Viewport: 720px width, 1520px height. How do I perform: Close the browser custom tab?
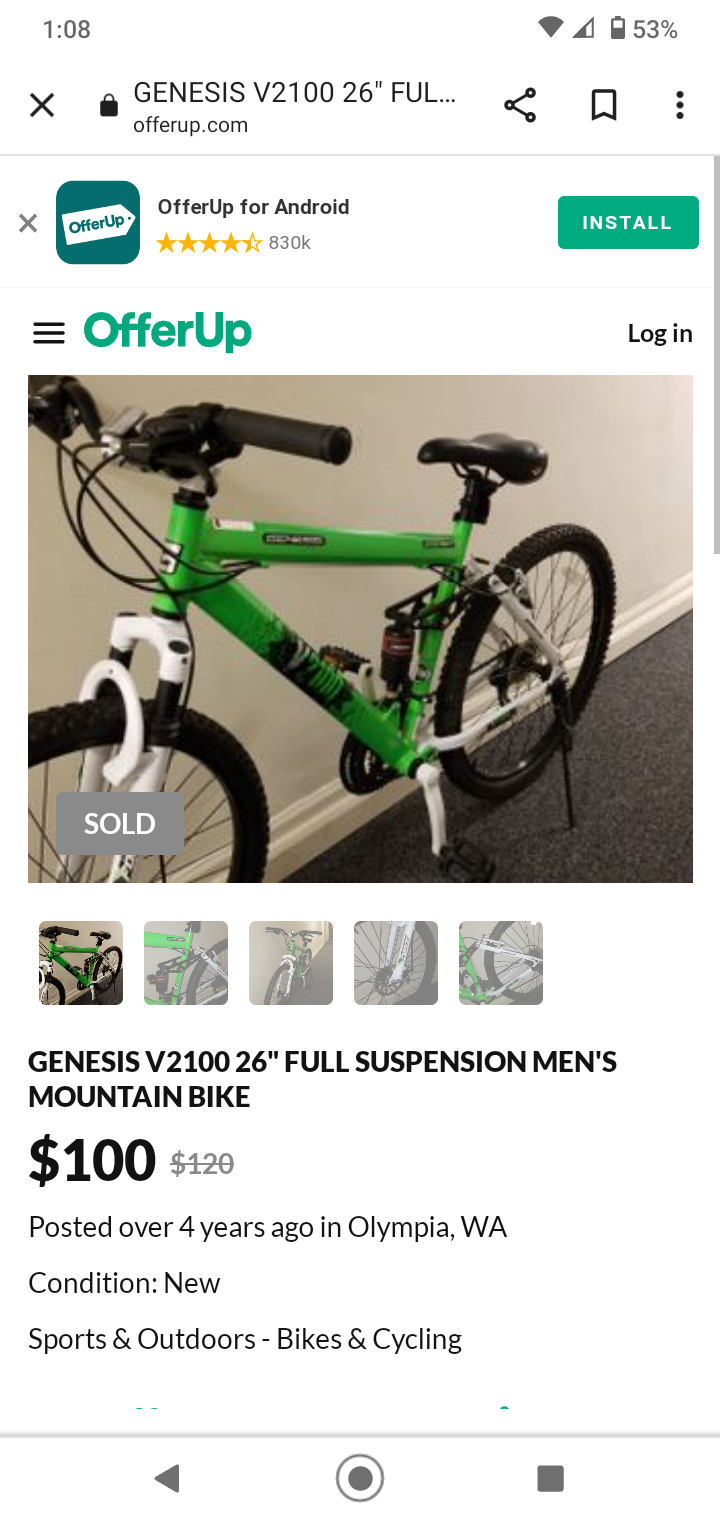(42, 105)
